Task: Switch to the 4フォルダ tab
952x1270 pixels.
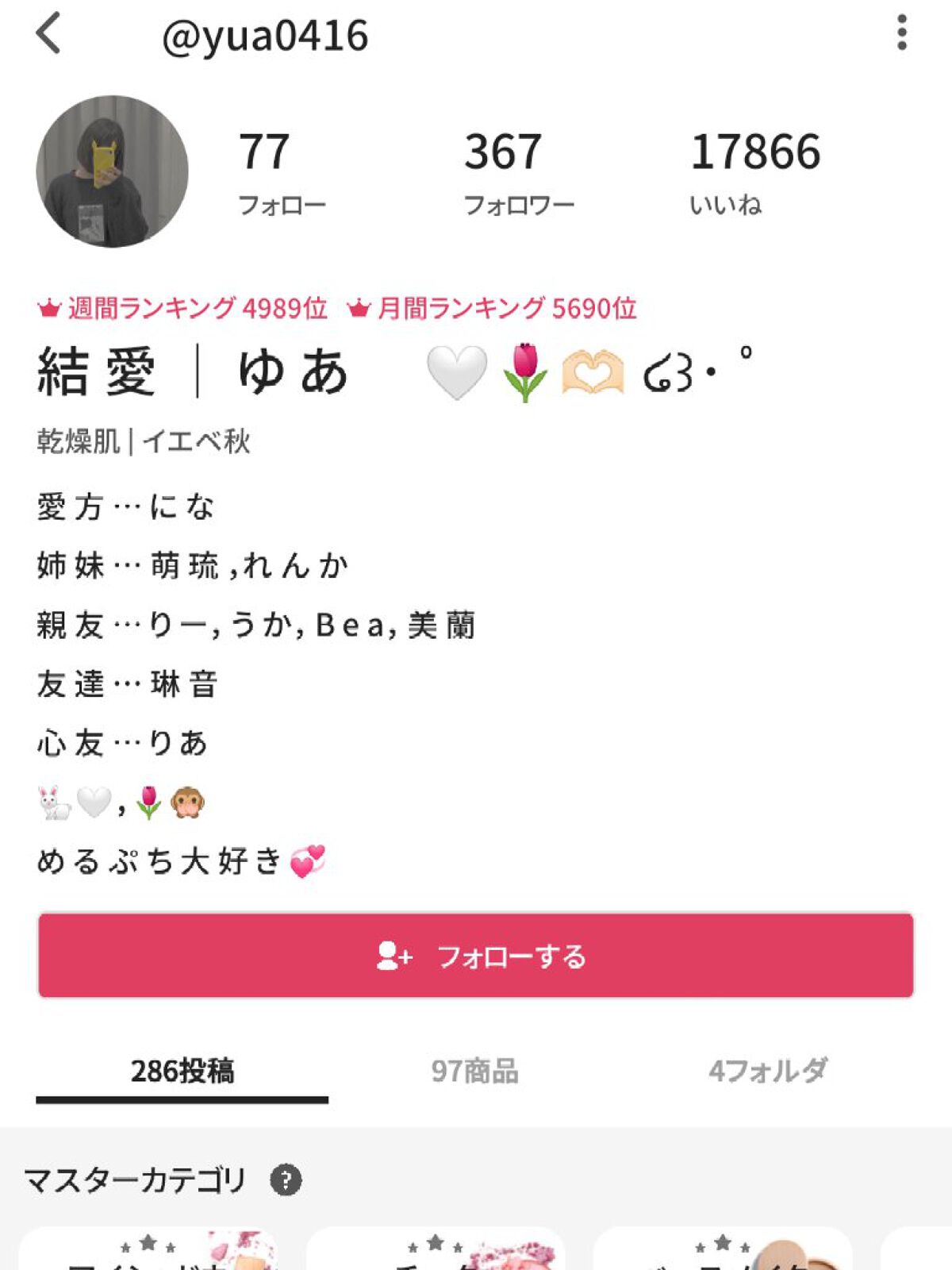Action: pos(767,1071)
